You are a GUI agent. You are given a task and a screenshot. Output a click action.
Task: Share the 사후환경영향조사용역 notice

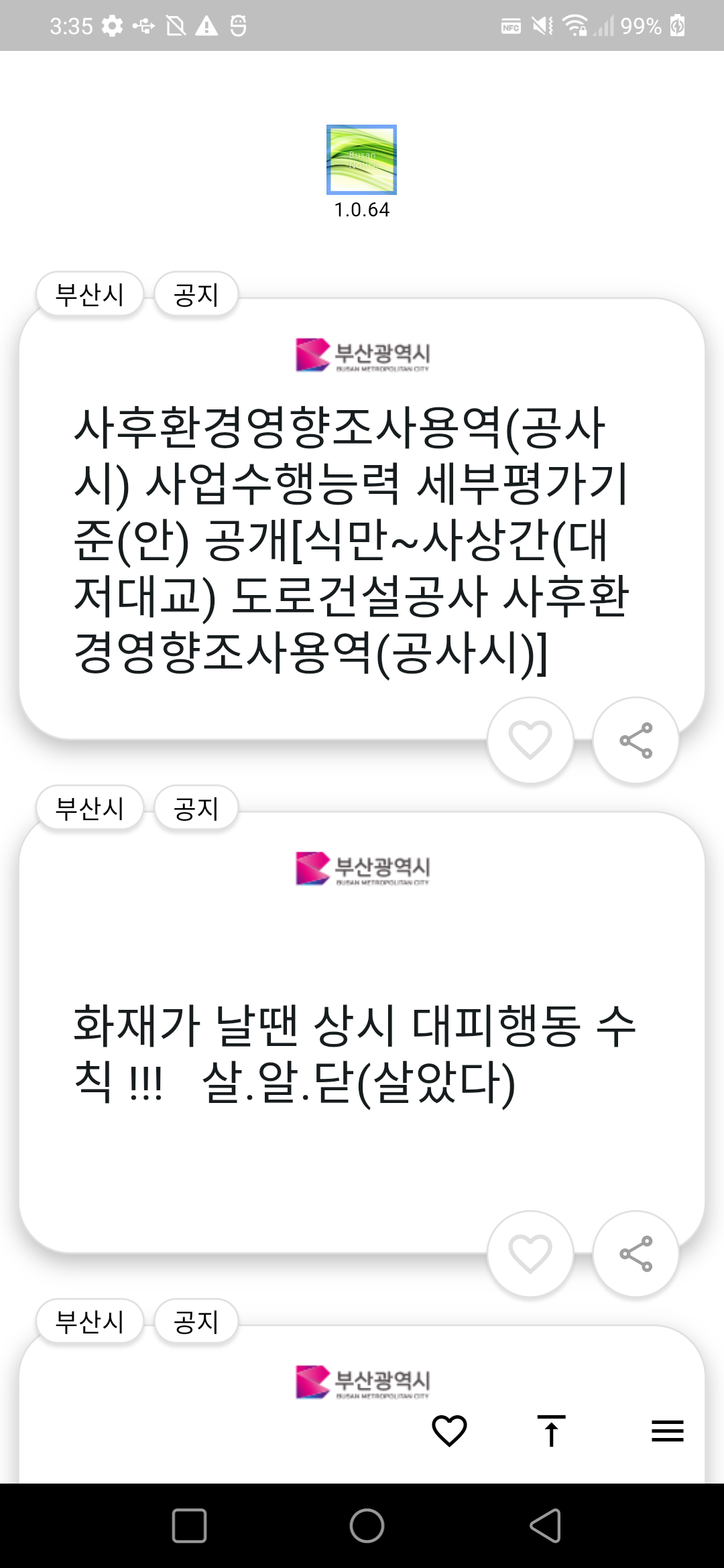[636, 740]
